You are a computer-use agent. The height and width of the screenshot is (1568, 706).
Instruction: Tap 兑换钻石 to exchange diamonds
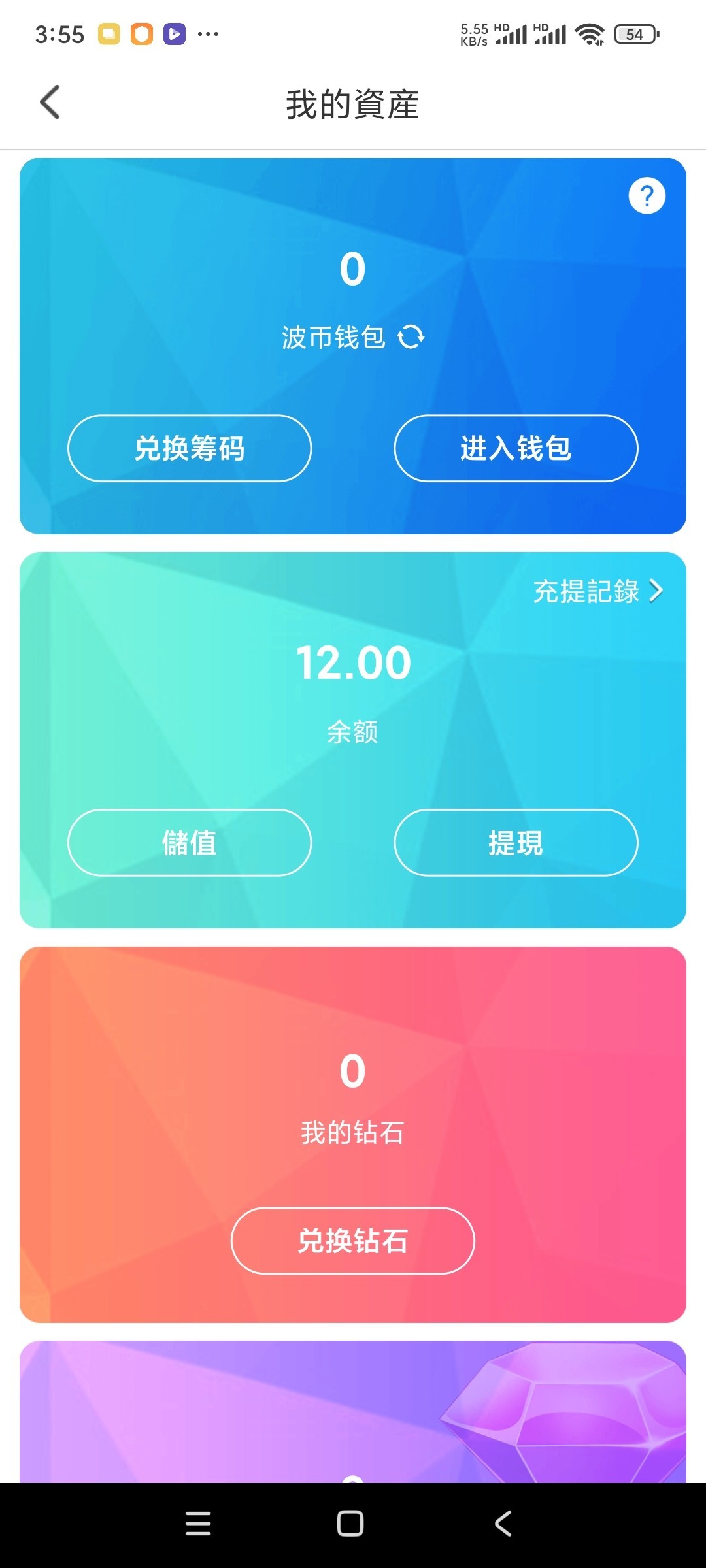click(x=353, y=1240)
